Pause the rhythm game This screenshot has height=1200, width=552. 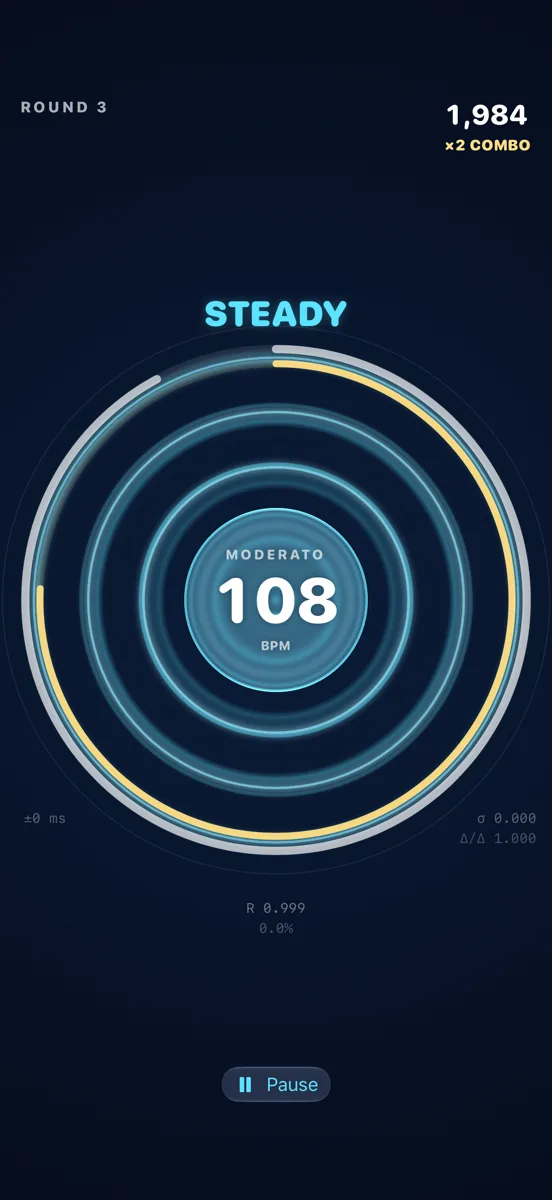276,1084
